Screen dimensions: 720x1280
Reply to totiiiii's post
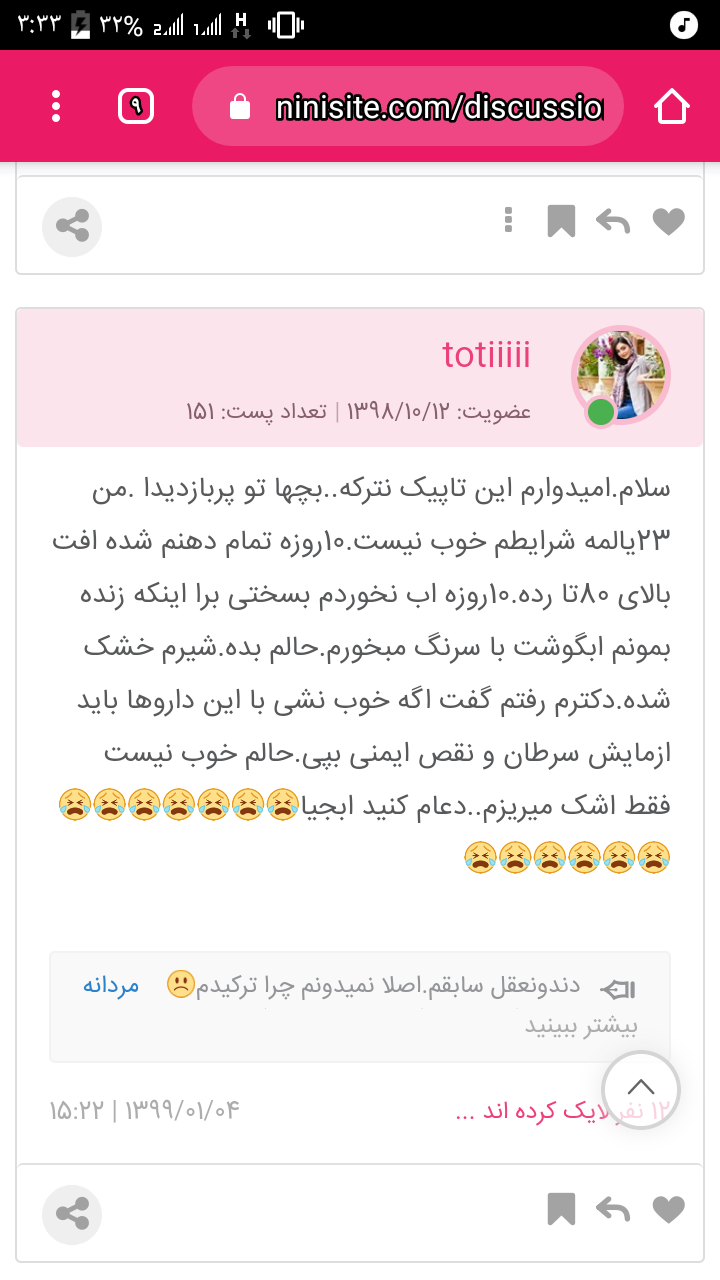pyautogui.click(x=613, y=1210)
